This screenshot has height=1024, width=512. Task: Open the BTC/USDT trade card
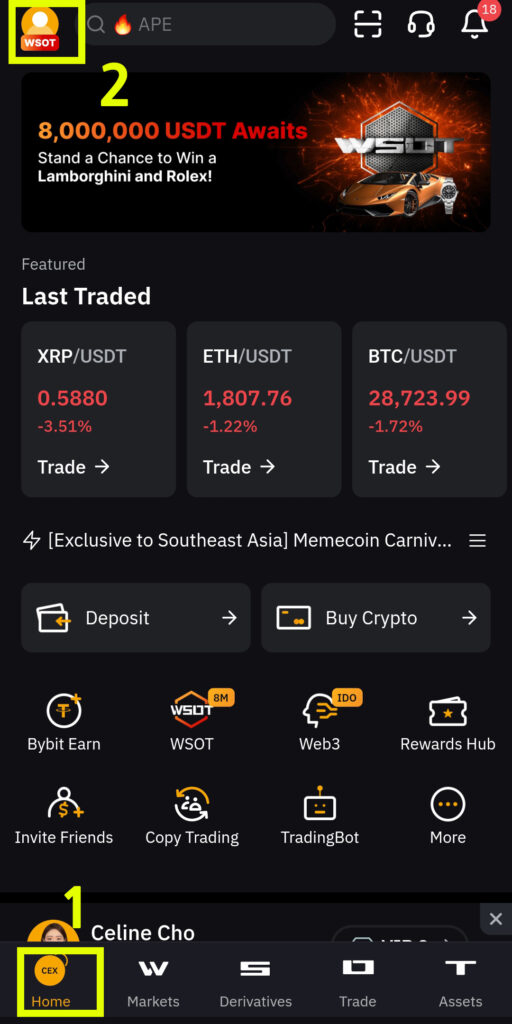coord(430,409)
